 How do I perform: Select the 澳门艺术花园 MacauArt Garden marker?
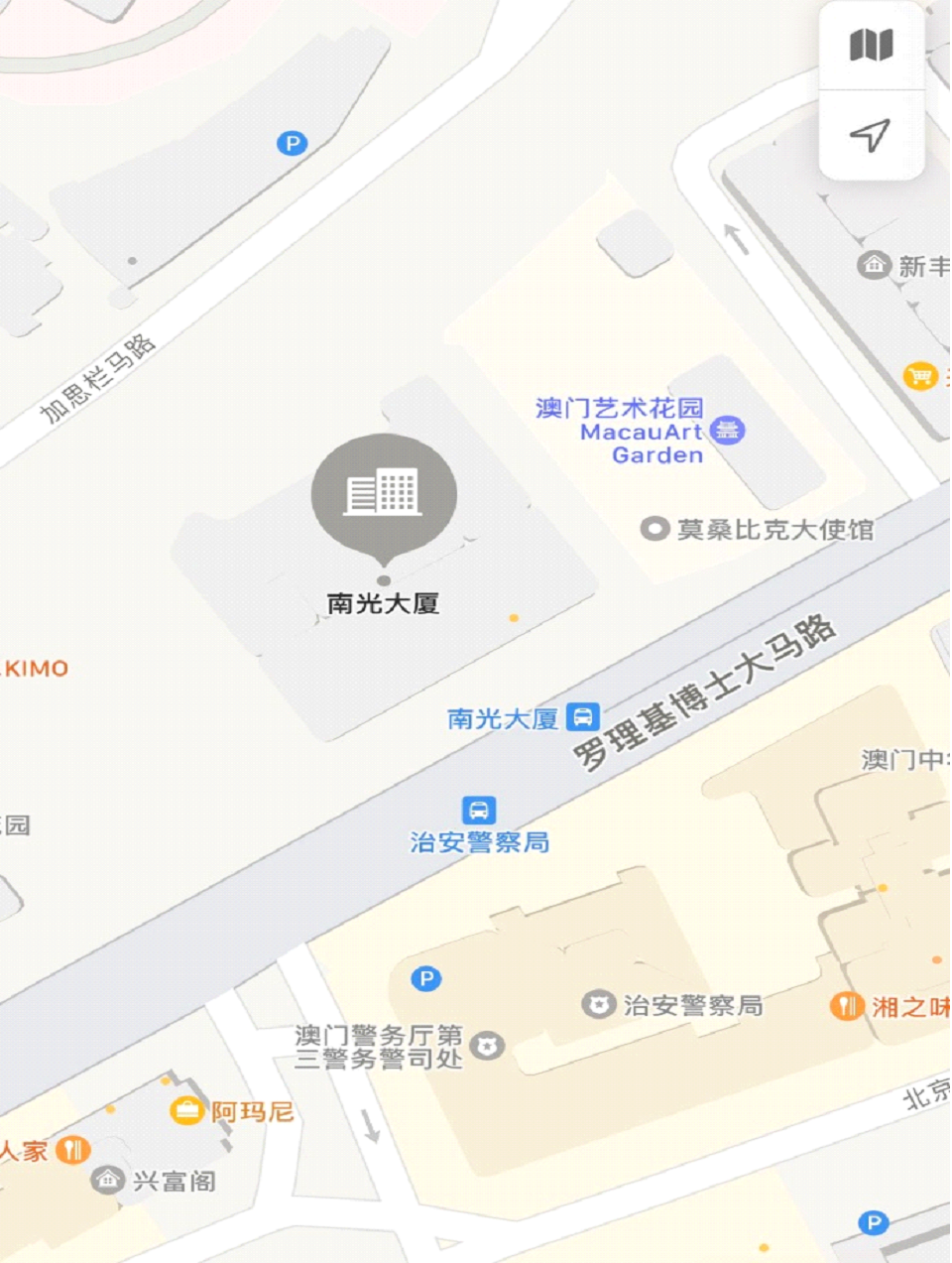728,431
